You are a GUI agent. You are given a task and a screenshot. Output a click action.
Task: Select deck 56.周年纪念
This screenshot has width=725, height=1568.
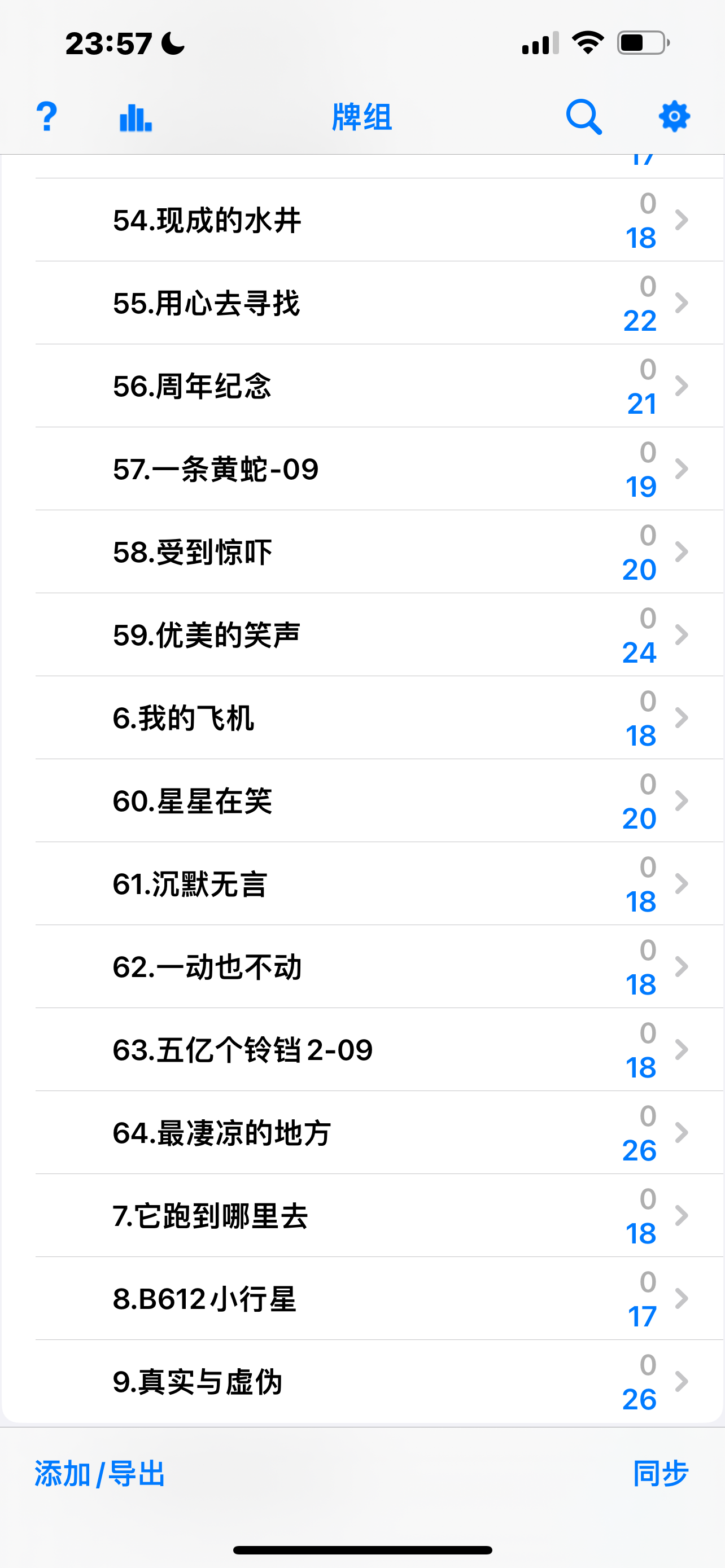(379, 386)
